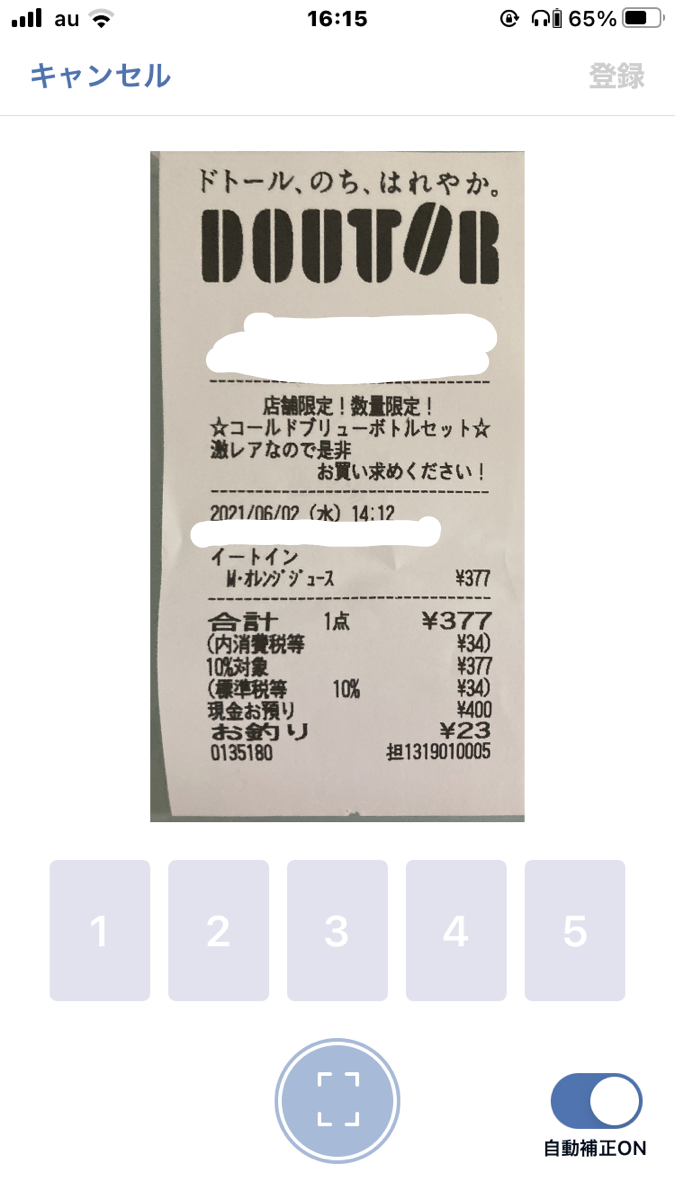The height and width of the screenshot is (1200, 675).
Task: Select receipt slot 3
Action: [x=337, y=930]
